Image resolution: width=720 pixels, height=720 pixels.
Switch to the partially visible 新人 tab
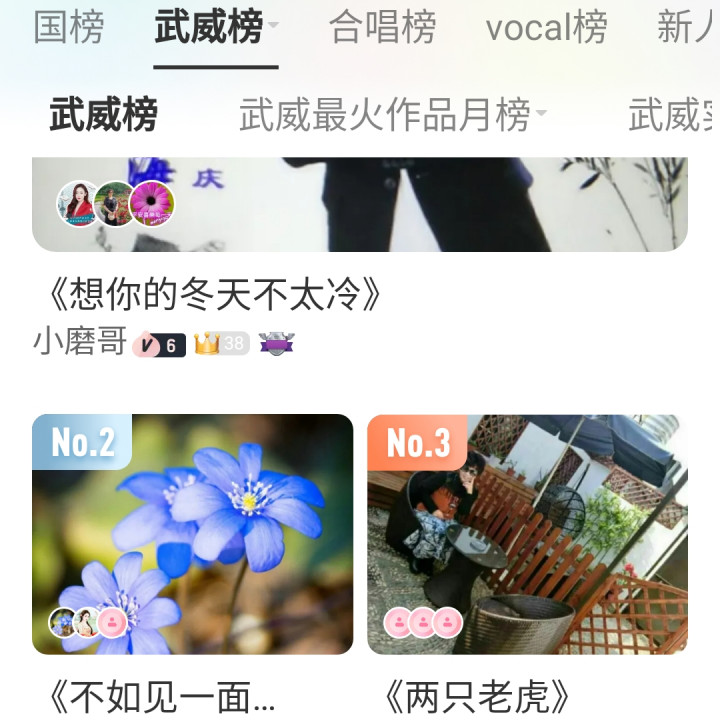point(688,28)
